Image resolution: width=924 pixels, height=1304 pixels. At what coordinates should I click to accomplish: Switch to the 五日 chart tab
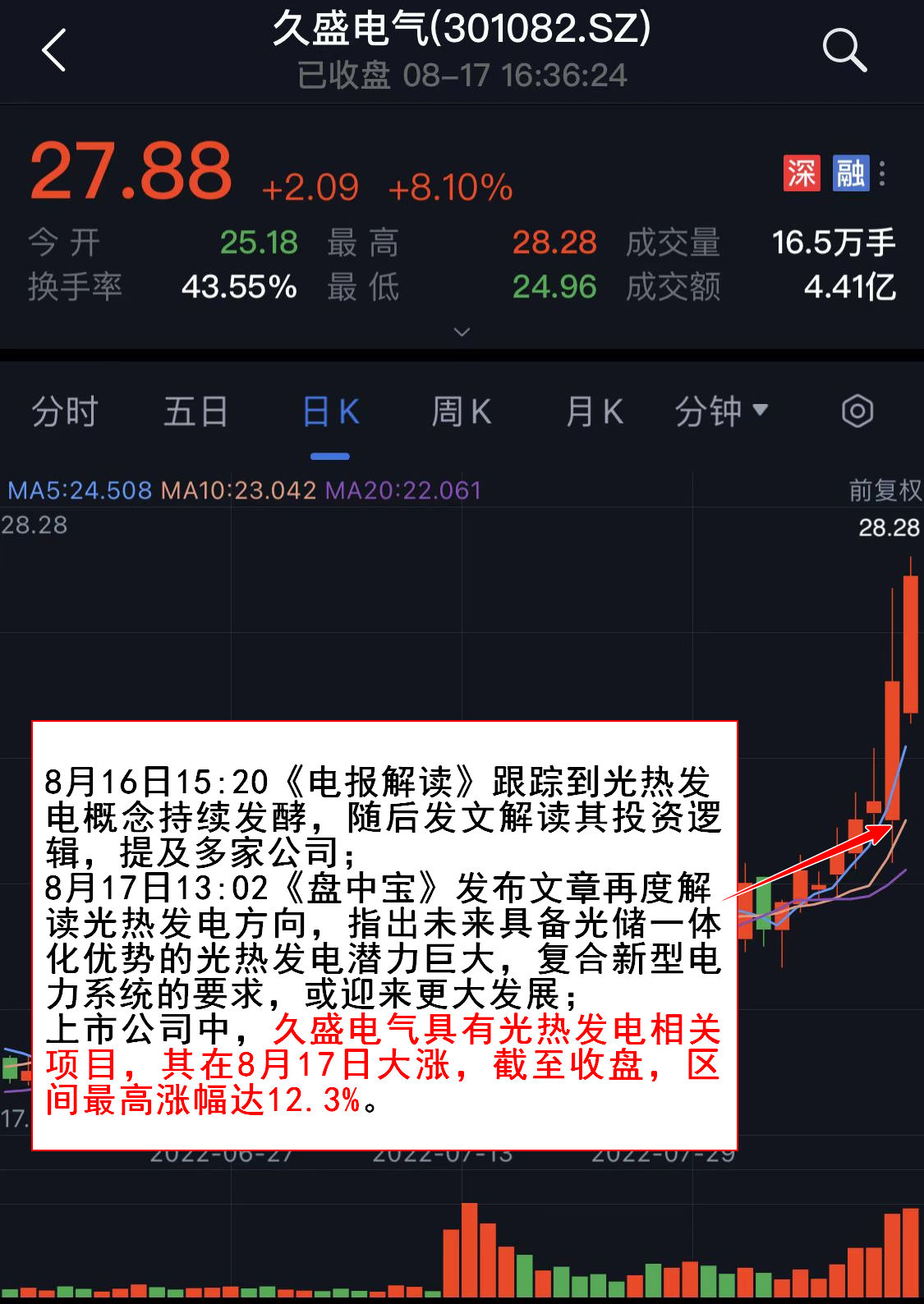point(195,411)
